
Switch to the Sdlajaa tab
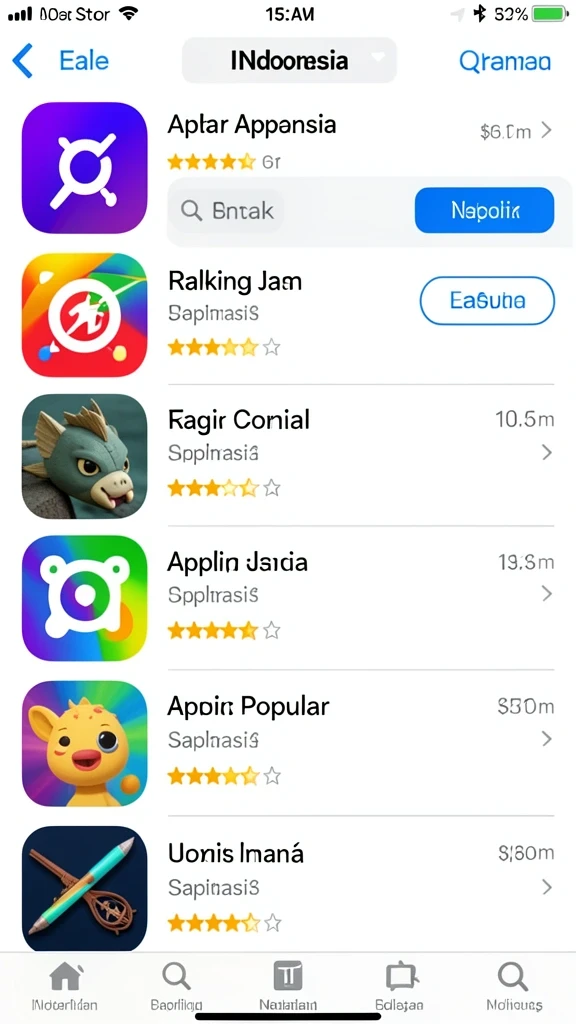click(399, 986)
